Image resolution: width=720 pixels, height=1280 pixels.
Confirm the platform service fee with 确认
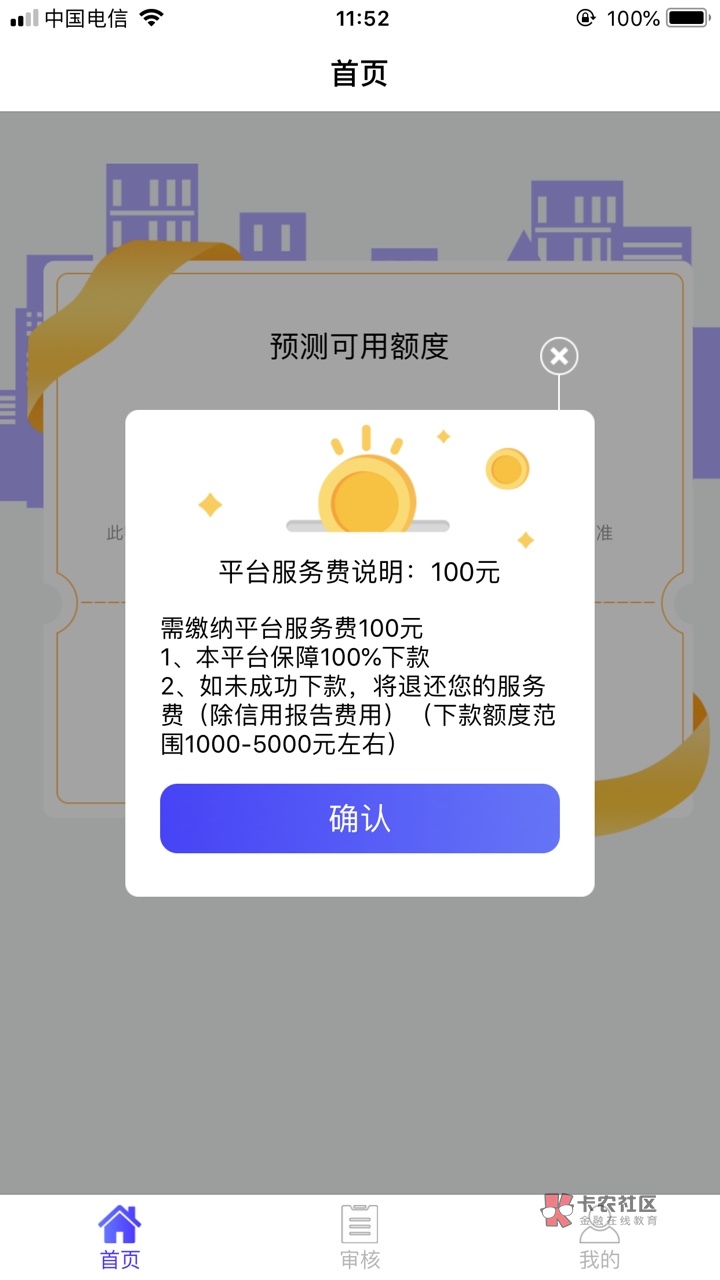[x=360, y=818]
